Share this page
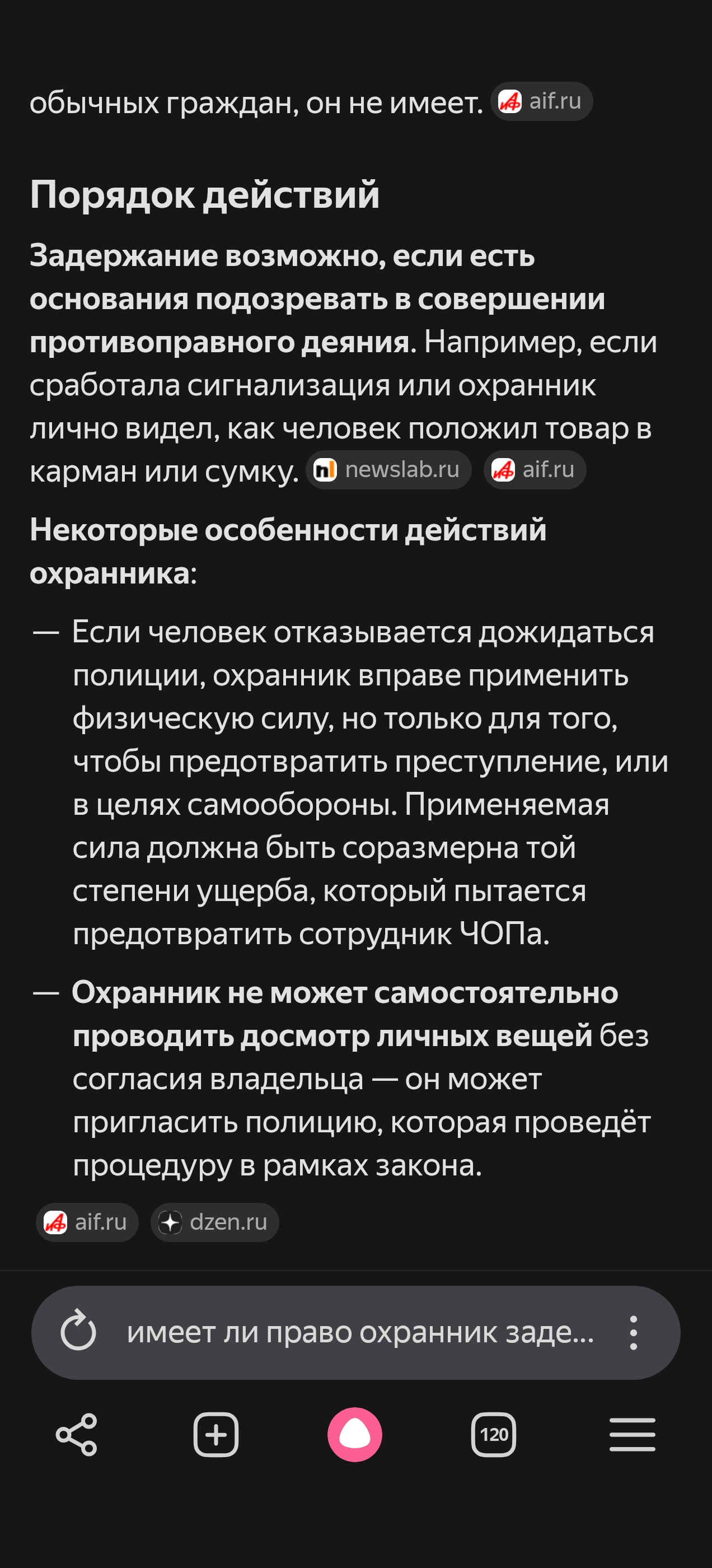Screen dimensions: 712x1568 (x=77, y=1435)
